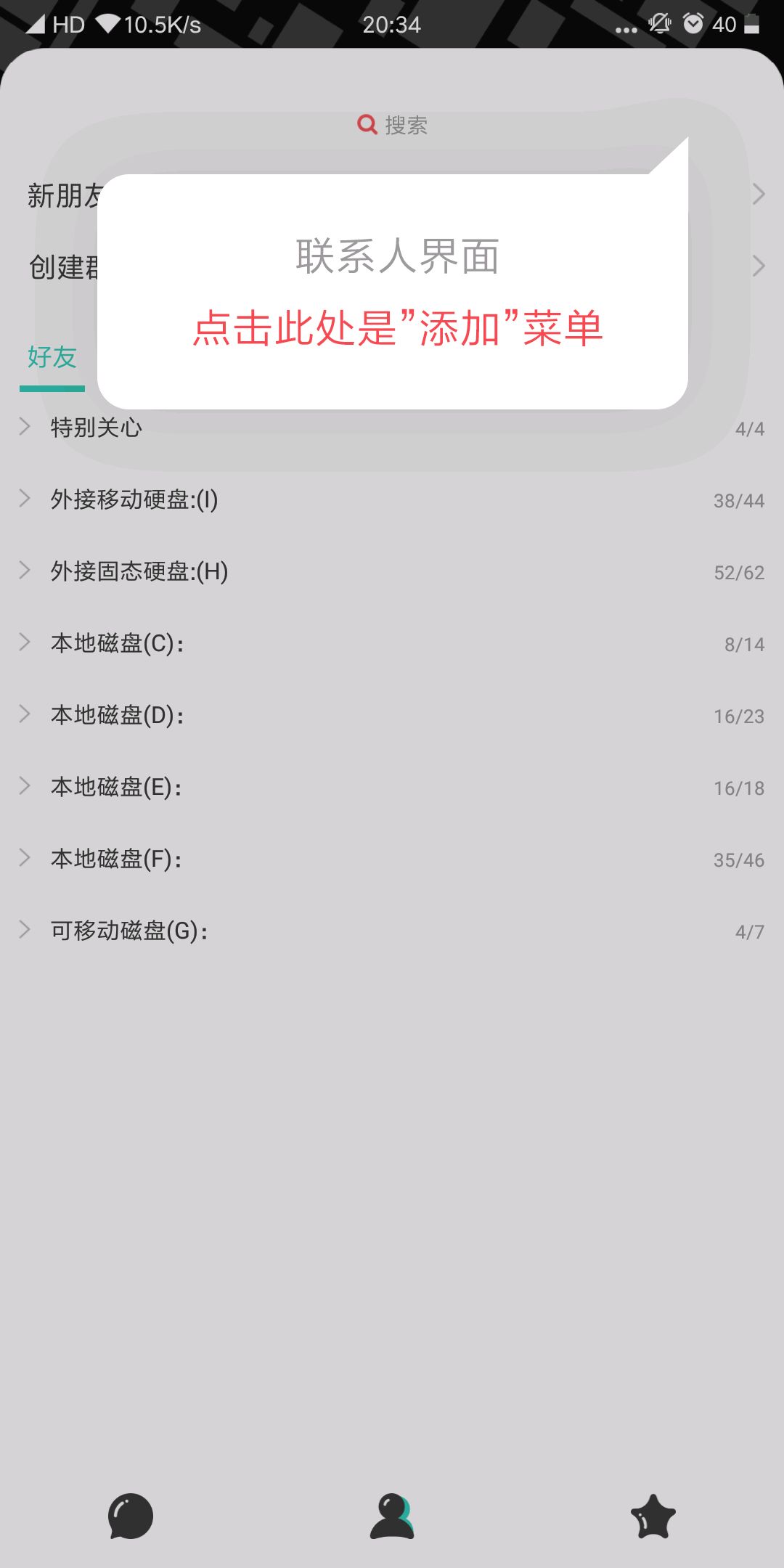Viewport: 784px width, 1568px height.
Task: Expand the 特别关心 group
Action: pos(392,428)
